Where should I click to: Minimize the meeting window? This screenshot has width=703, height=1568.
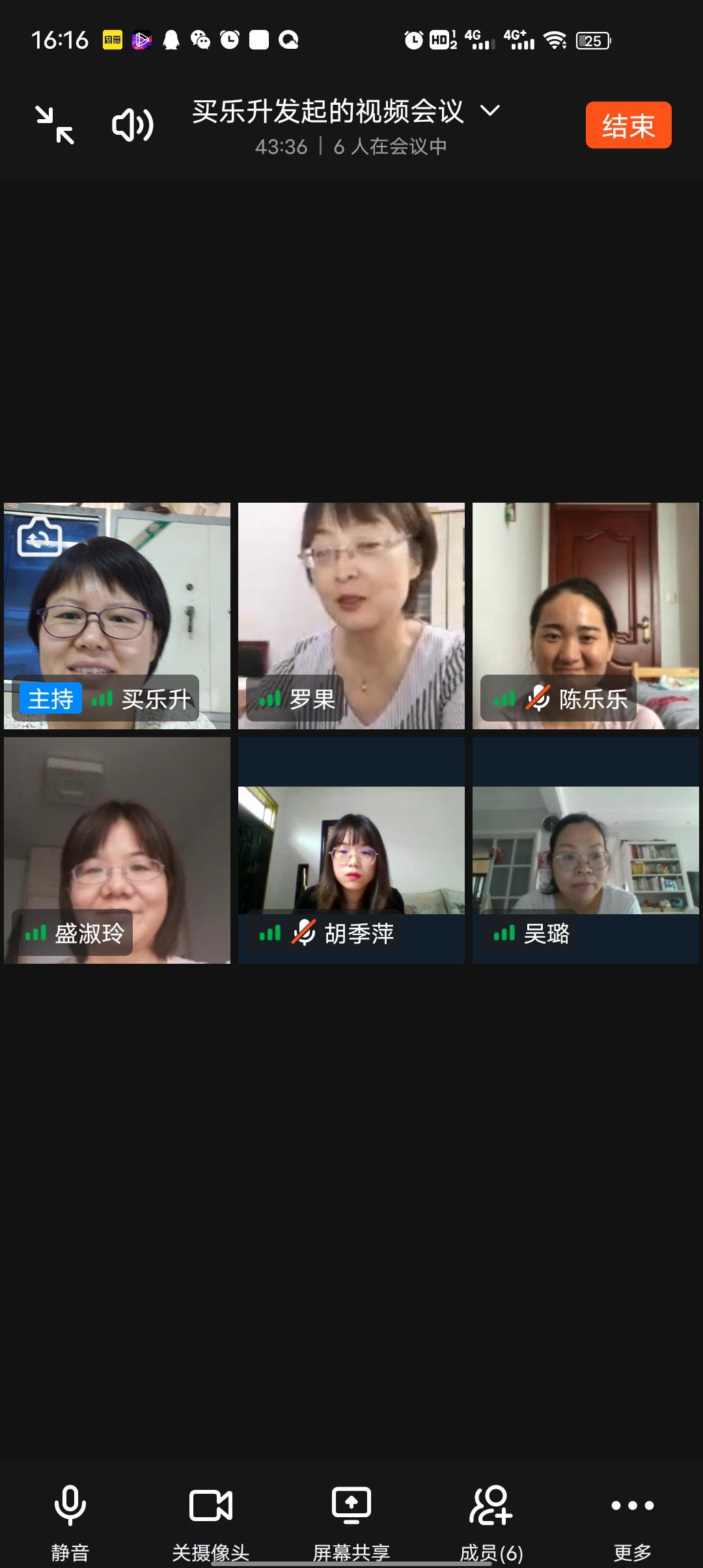pos(55,124)
